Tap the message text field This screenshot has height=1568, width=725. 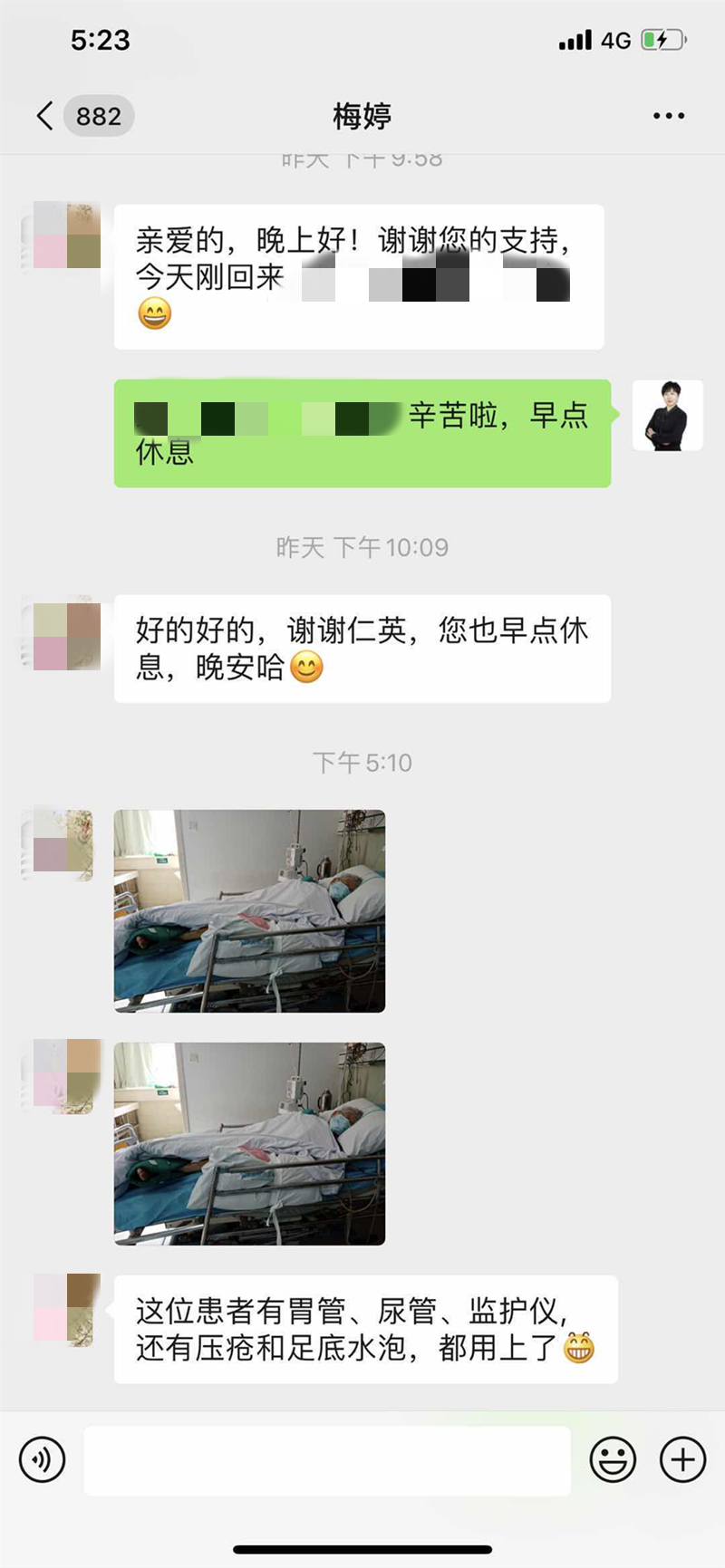[x=326, y=1460]
